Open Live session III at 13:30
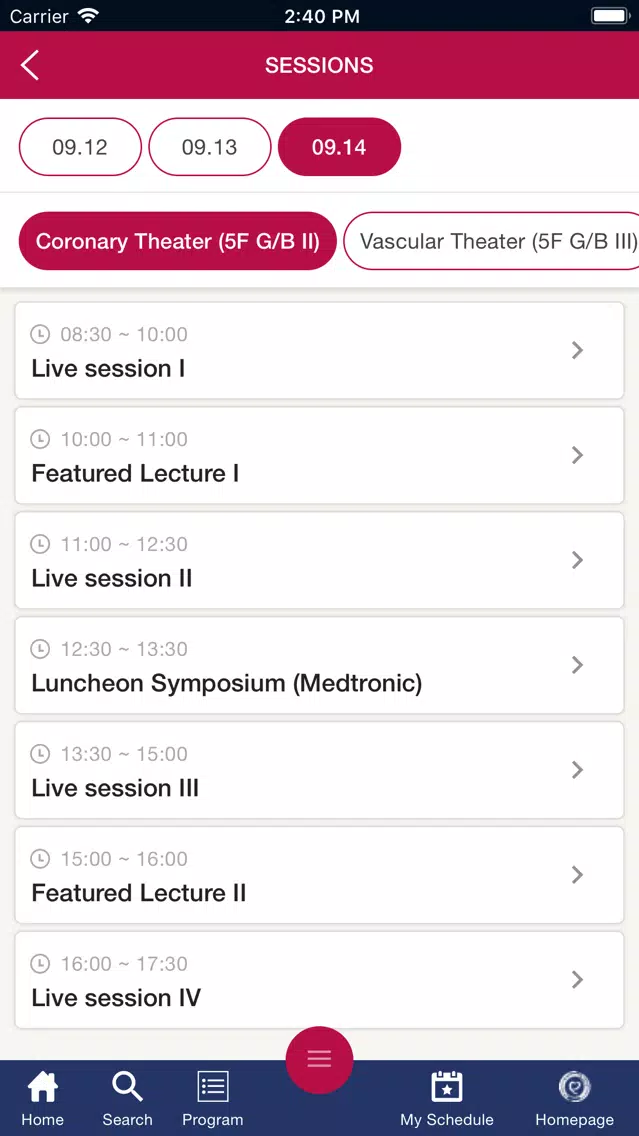The height and width of the screenshot is (1136, 639). point(320,770)
